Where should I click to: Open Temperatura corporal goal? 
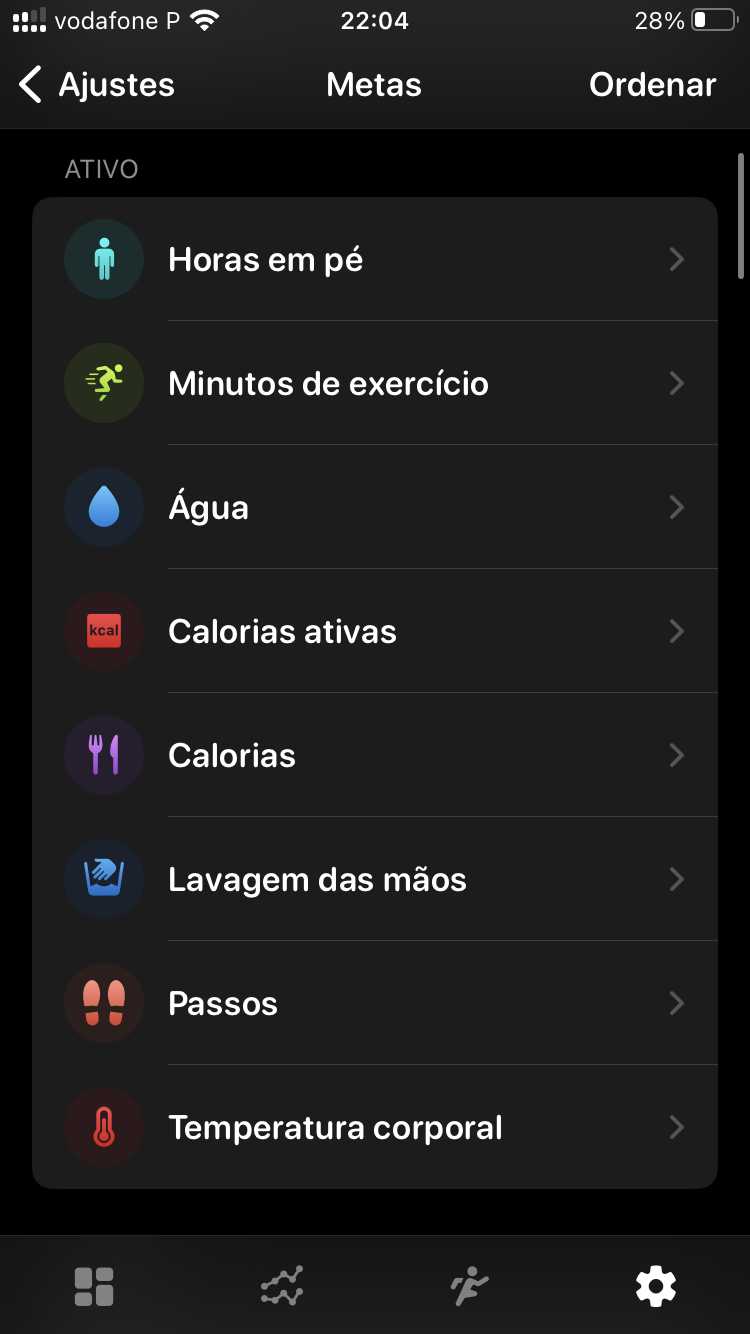(375, 1128)
